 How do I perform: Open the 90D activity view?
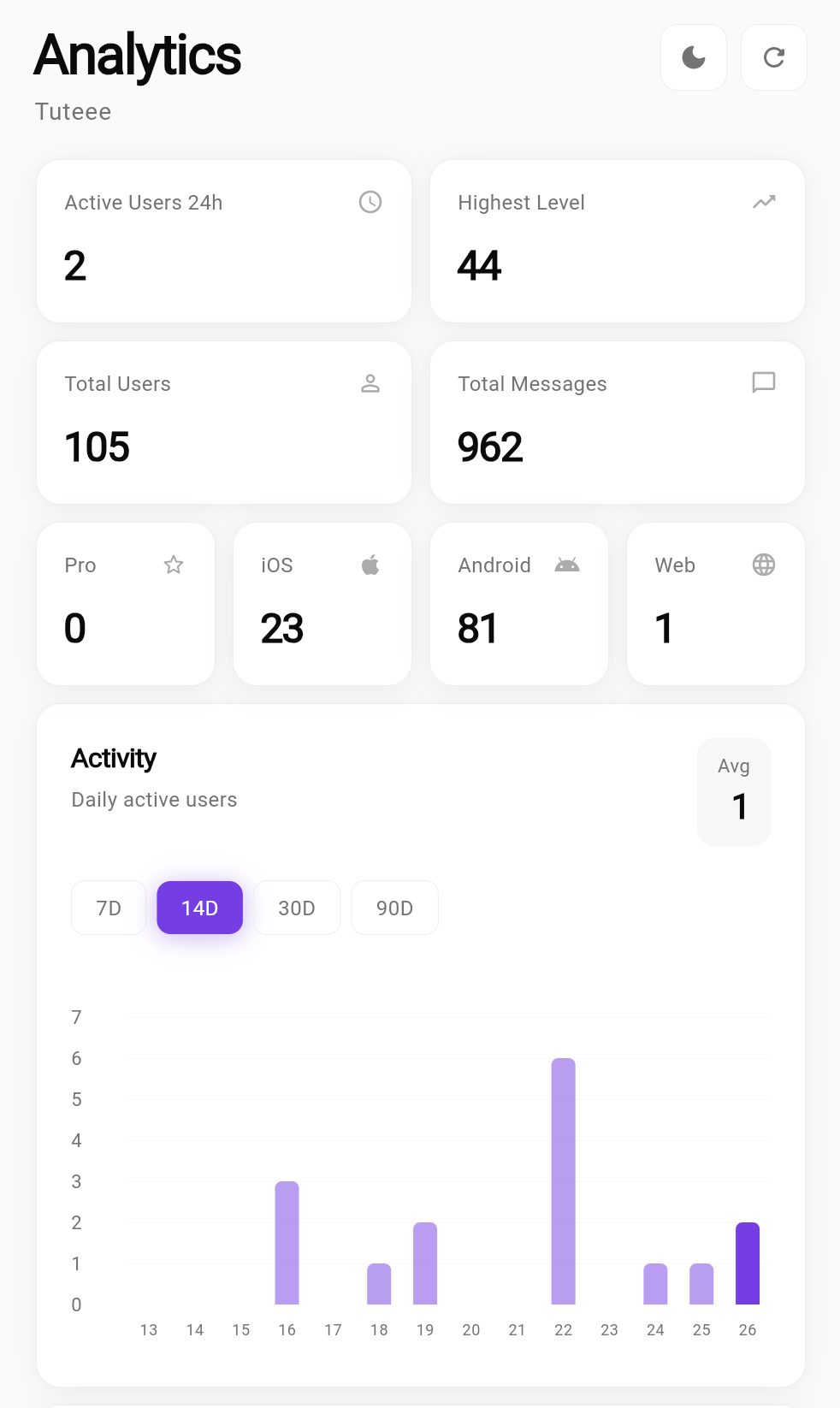(394, 908)
